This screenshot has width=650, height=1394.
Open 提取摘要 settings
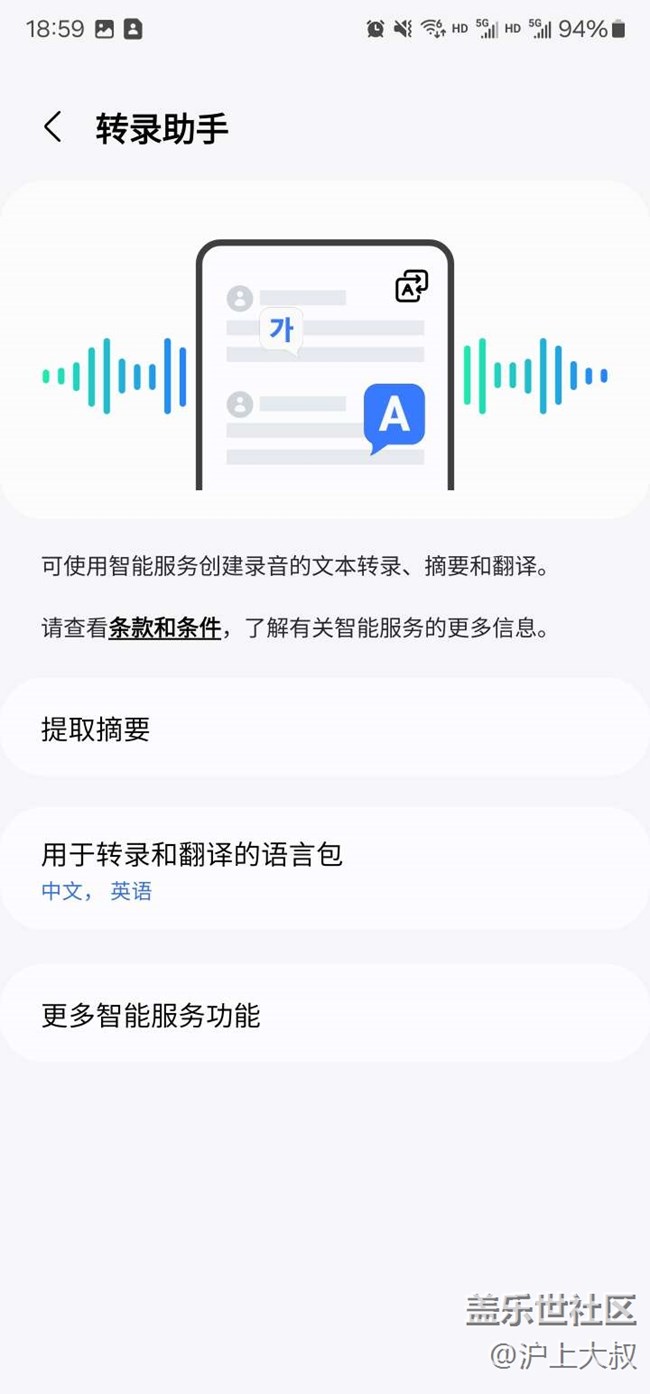[325, 729]
